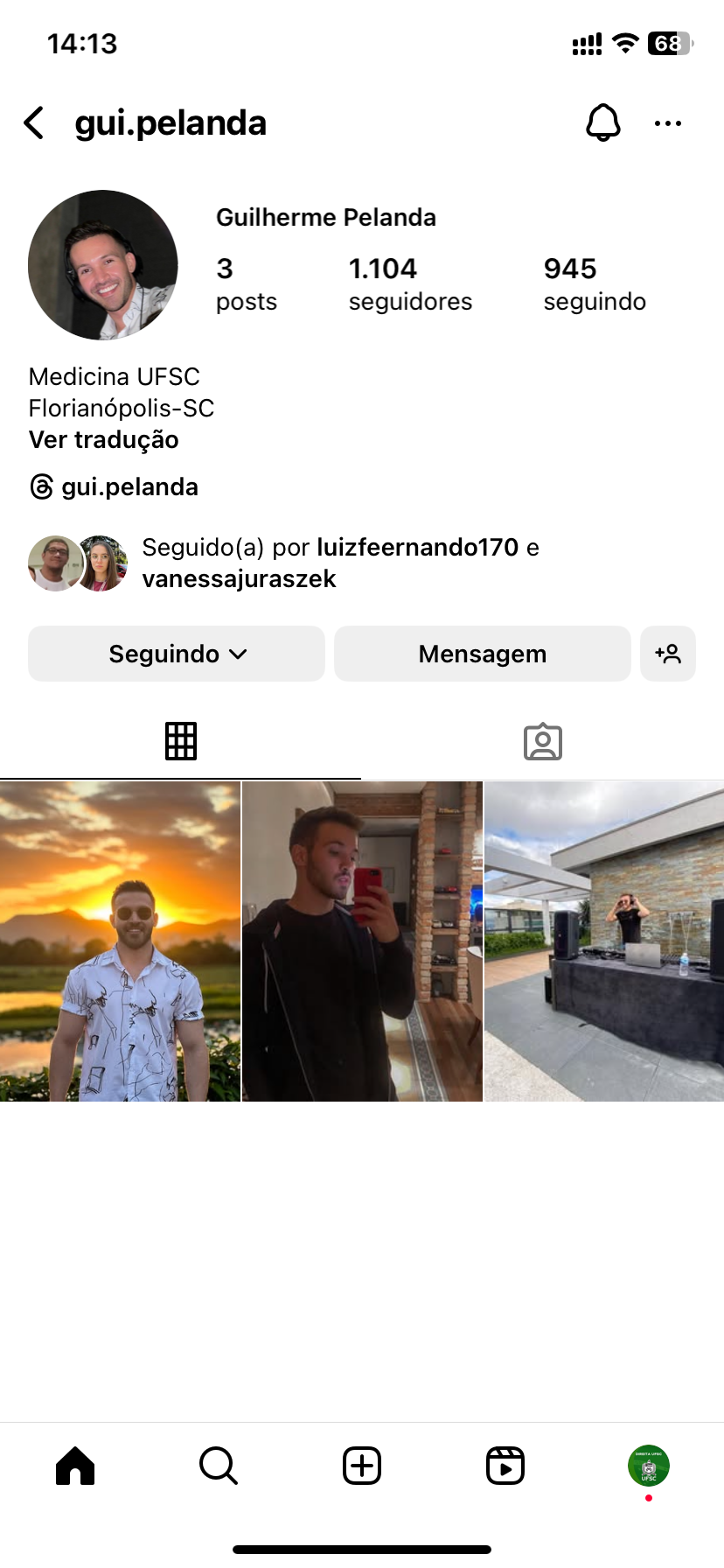Tap the Mensagem button
This screenshot has width=724, height=1568.
coord(482,654)
